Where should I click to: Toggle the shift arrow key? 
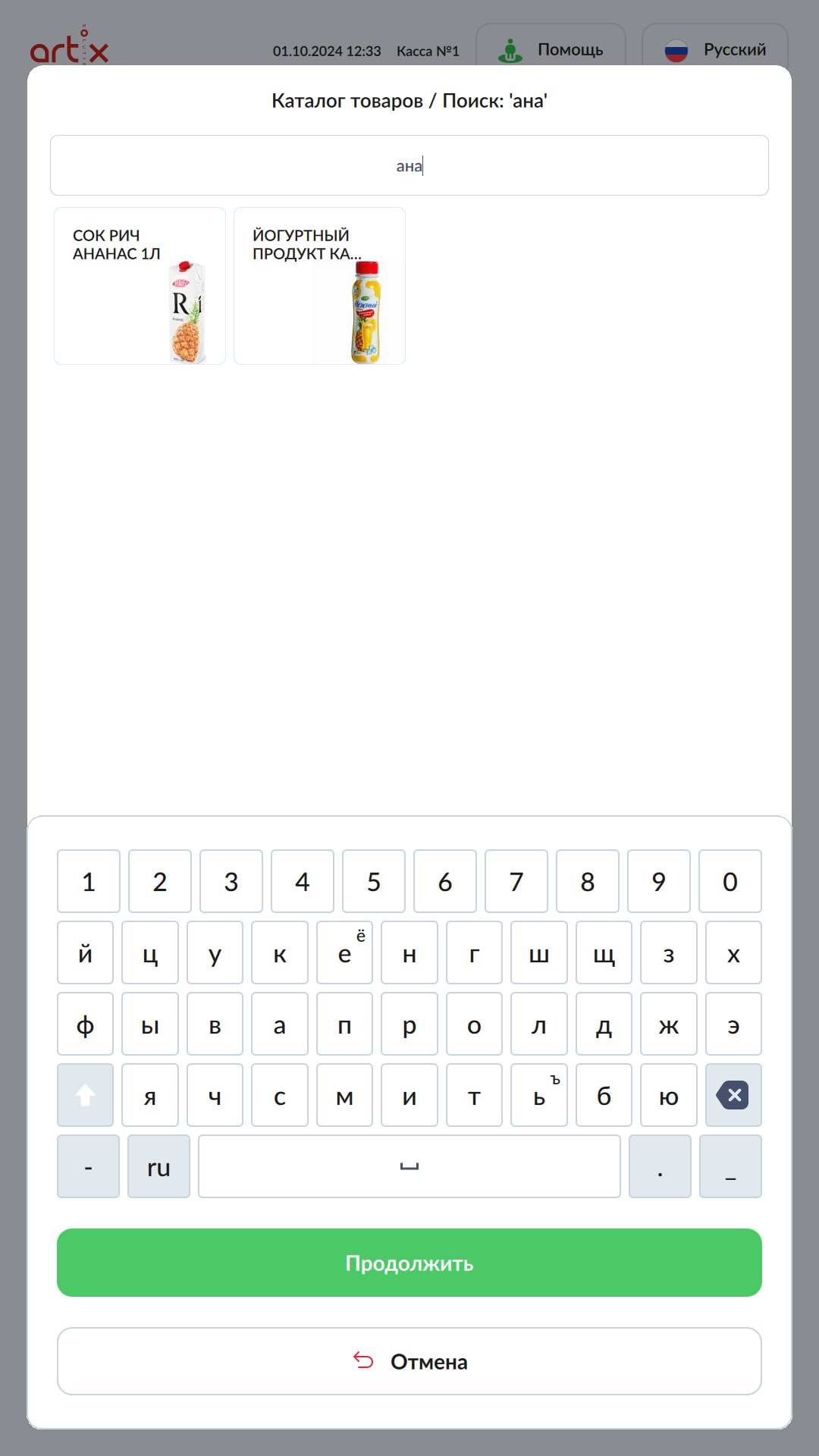pyautogui.click(x=85, y=1095)
